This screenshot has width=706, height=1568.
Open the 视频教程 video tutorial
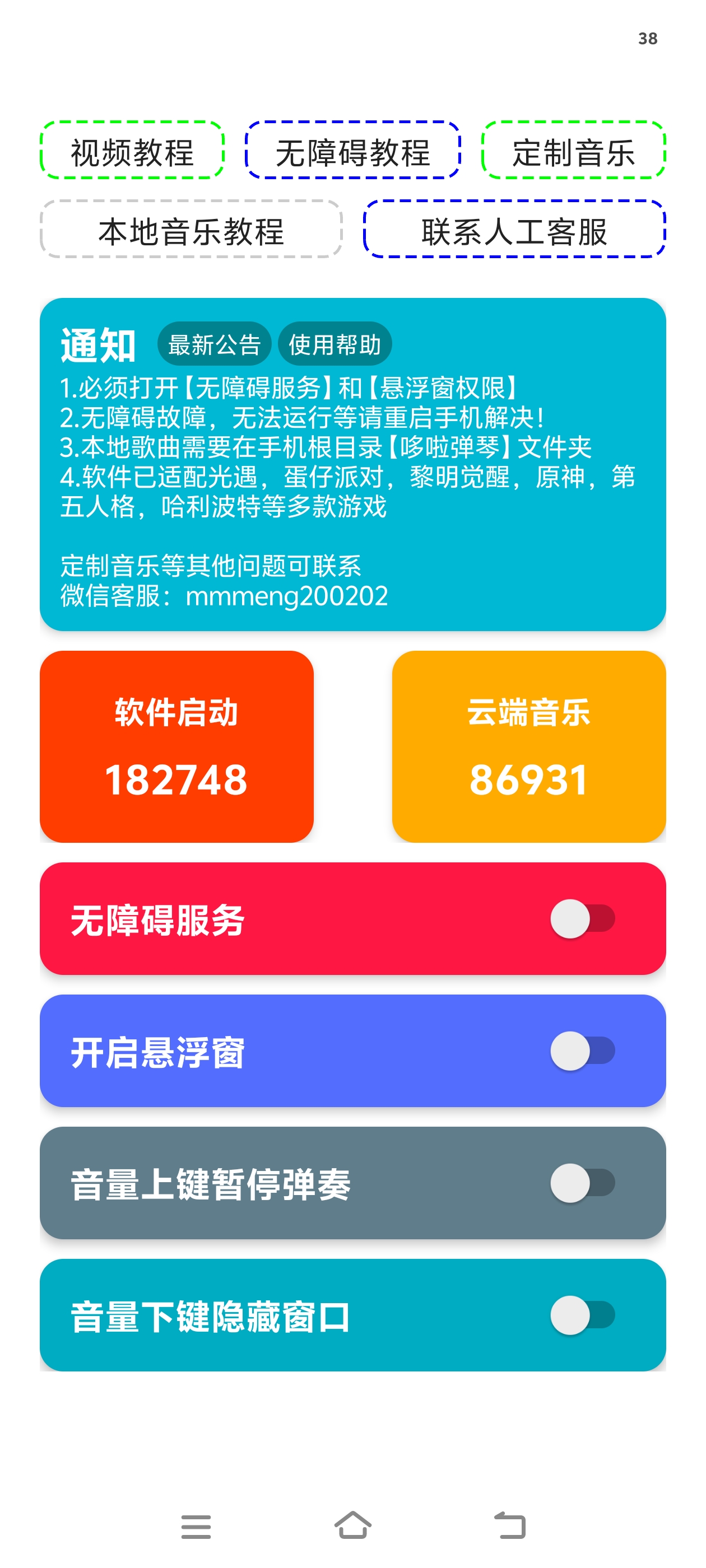tap(132, 150)
